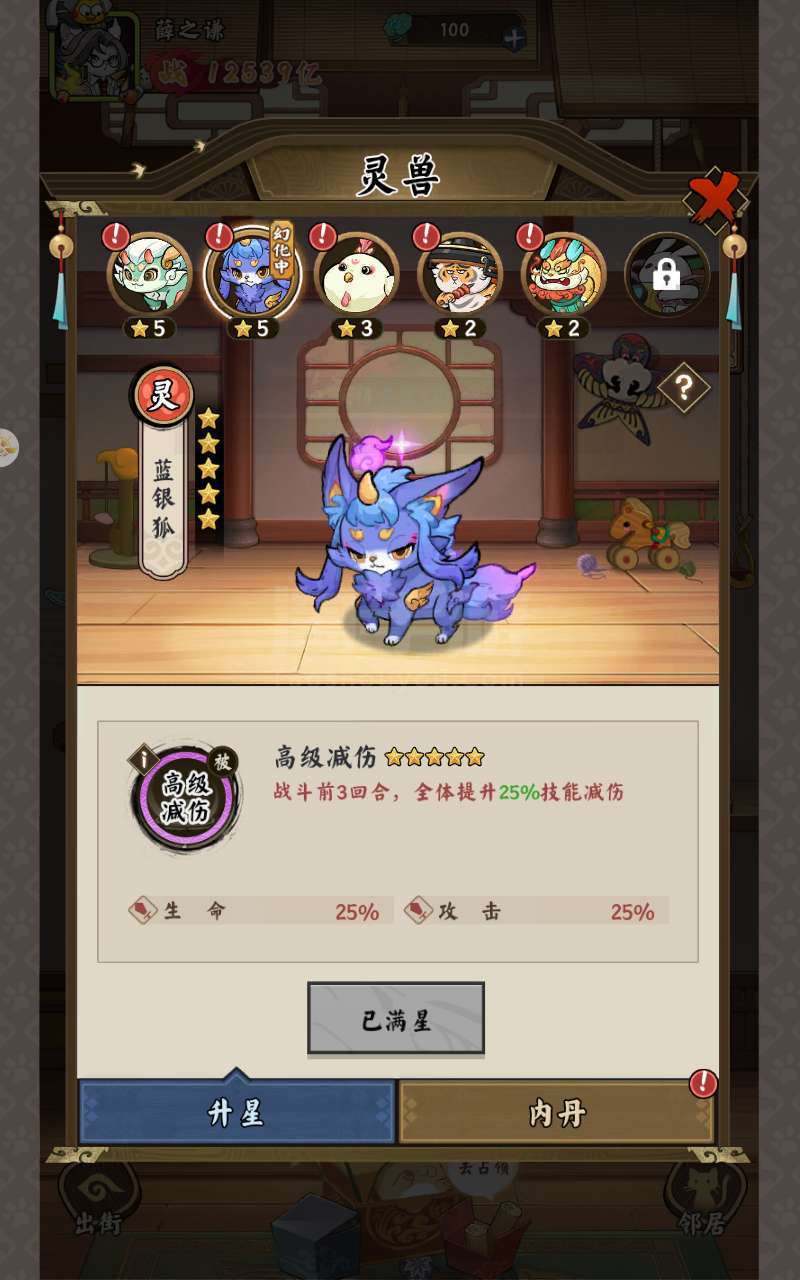Viewport: 800px width, 1280px height.
Task: Select the tiger spirit beast with the black hat
Action: [460, 273]
